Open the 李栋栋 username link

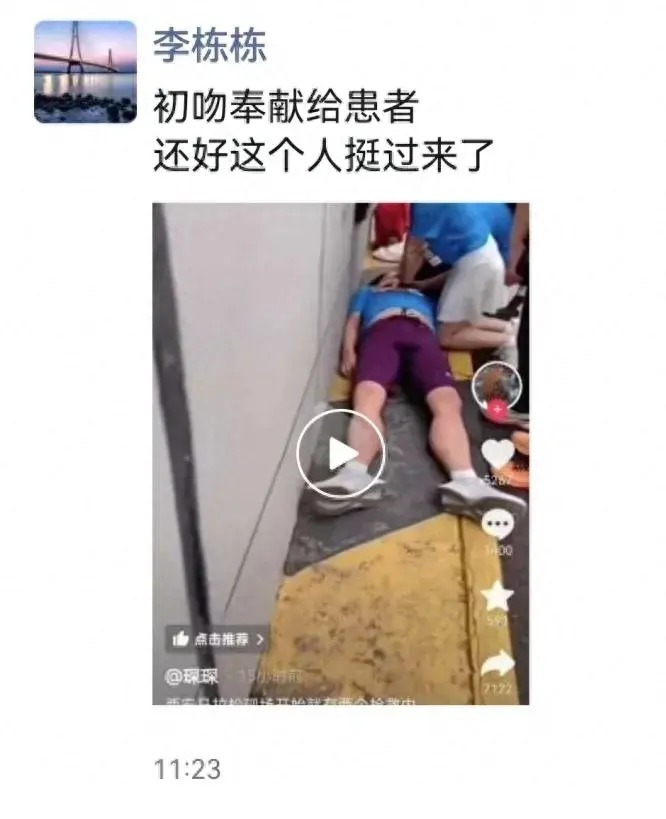point(209,43)
